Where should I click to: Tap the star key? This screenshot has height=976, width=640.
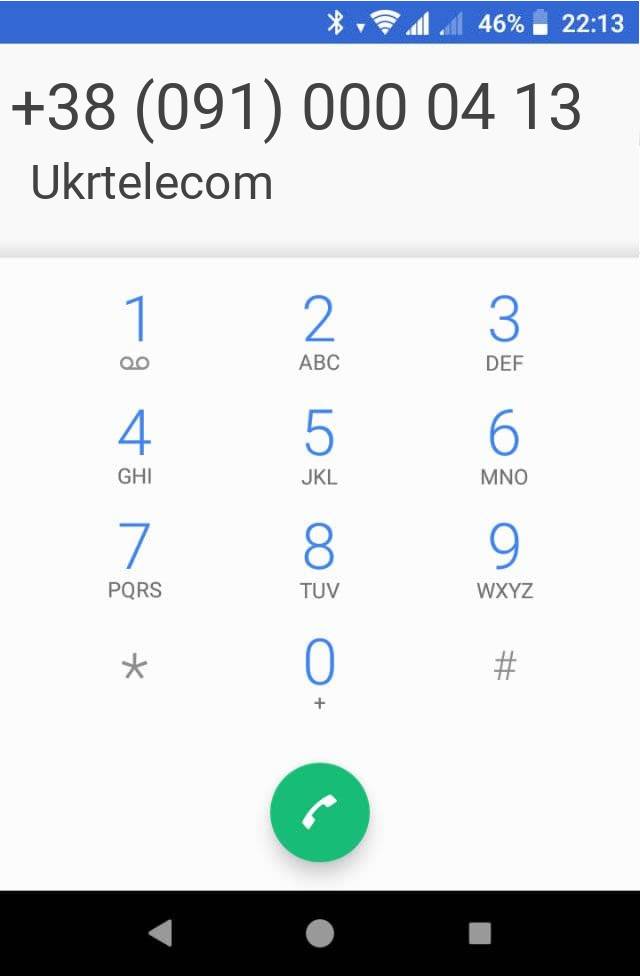click(x=134, y=668)
